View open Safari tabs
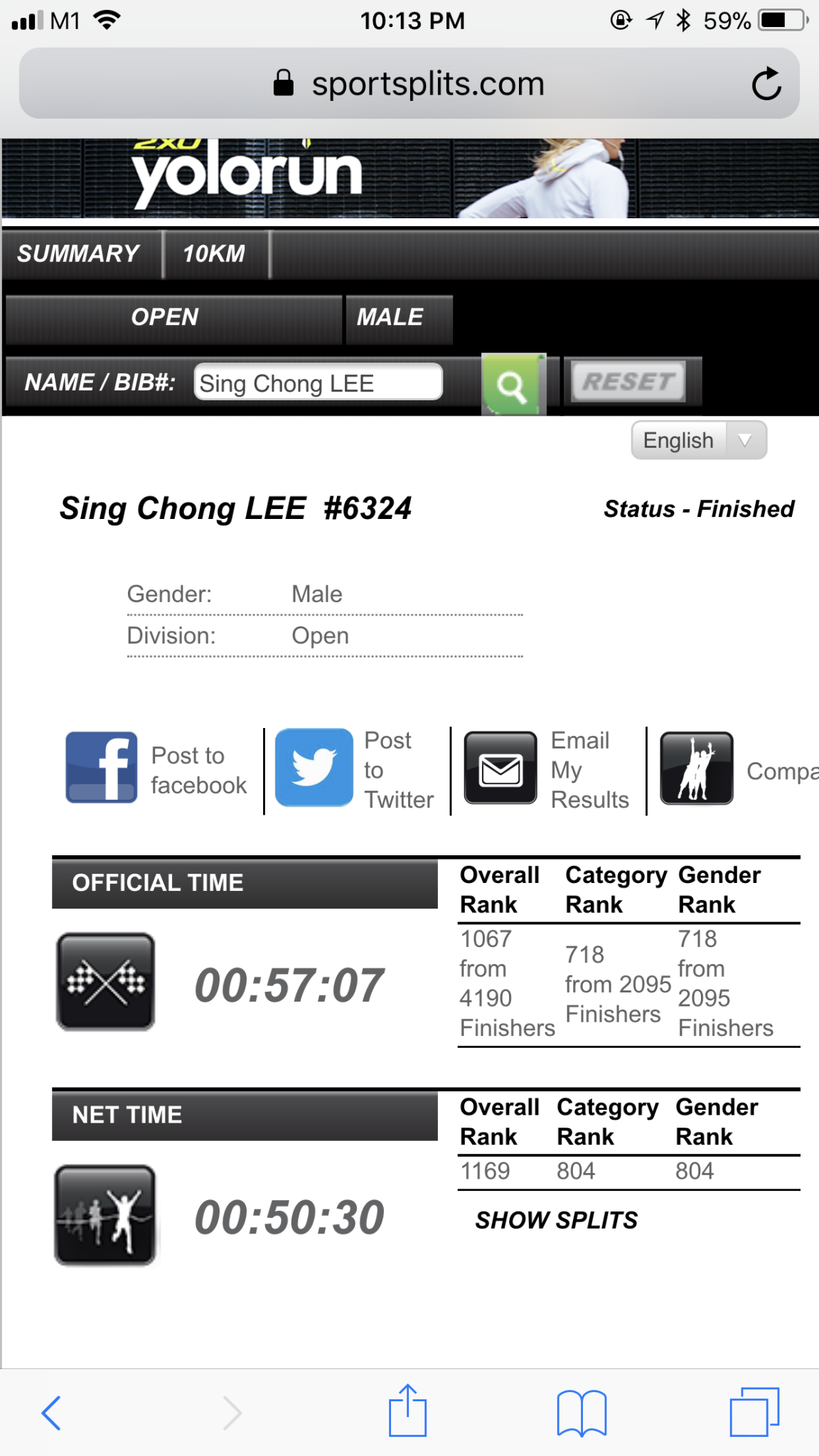The width and height of the screenshot is (819, 1456). [x=754, y=1412]
